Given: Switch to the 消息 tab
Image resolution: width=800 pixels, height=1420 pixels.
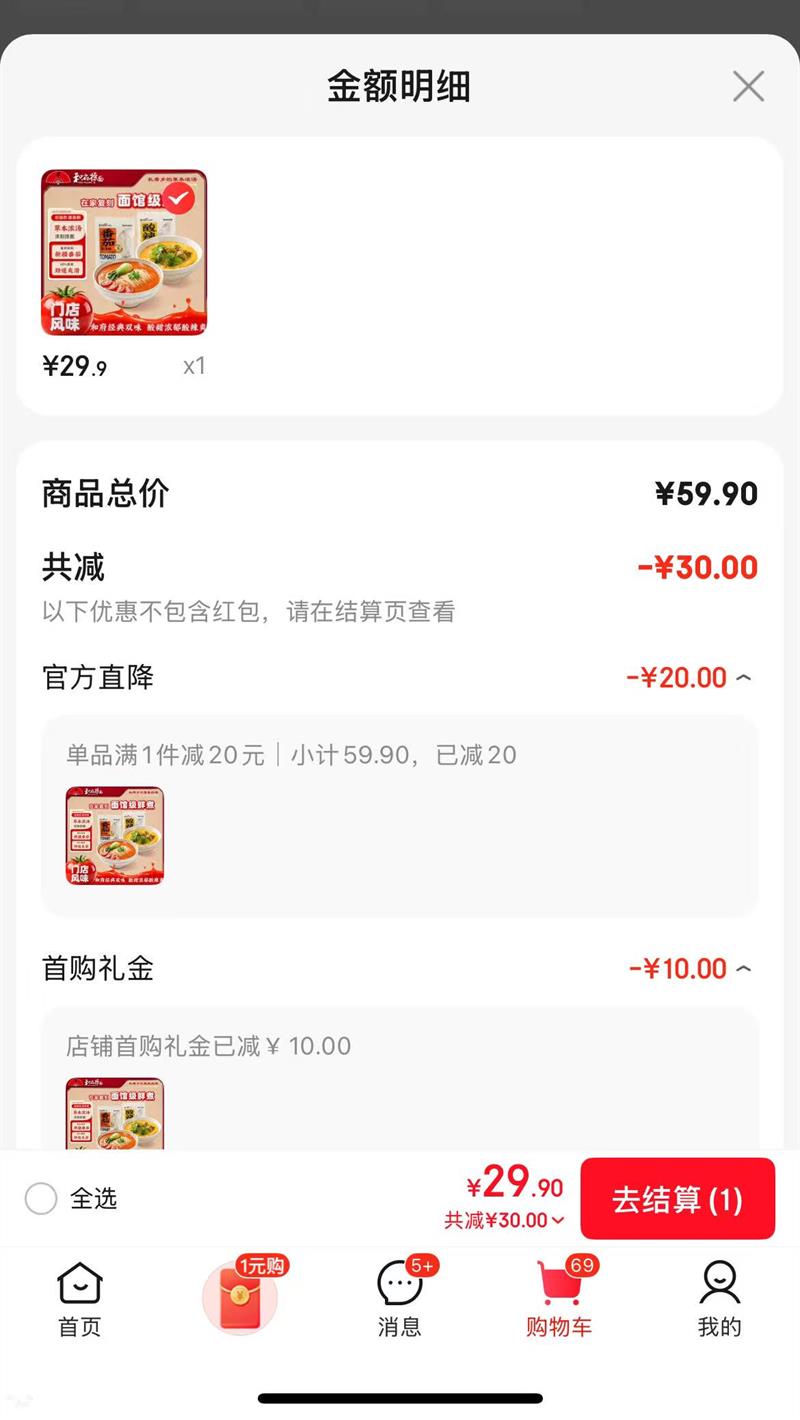Looking at the screenshot, I should tap(399, 1298).
